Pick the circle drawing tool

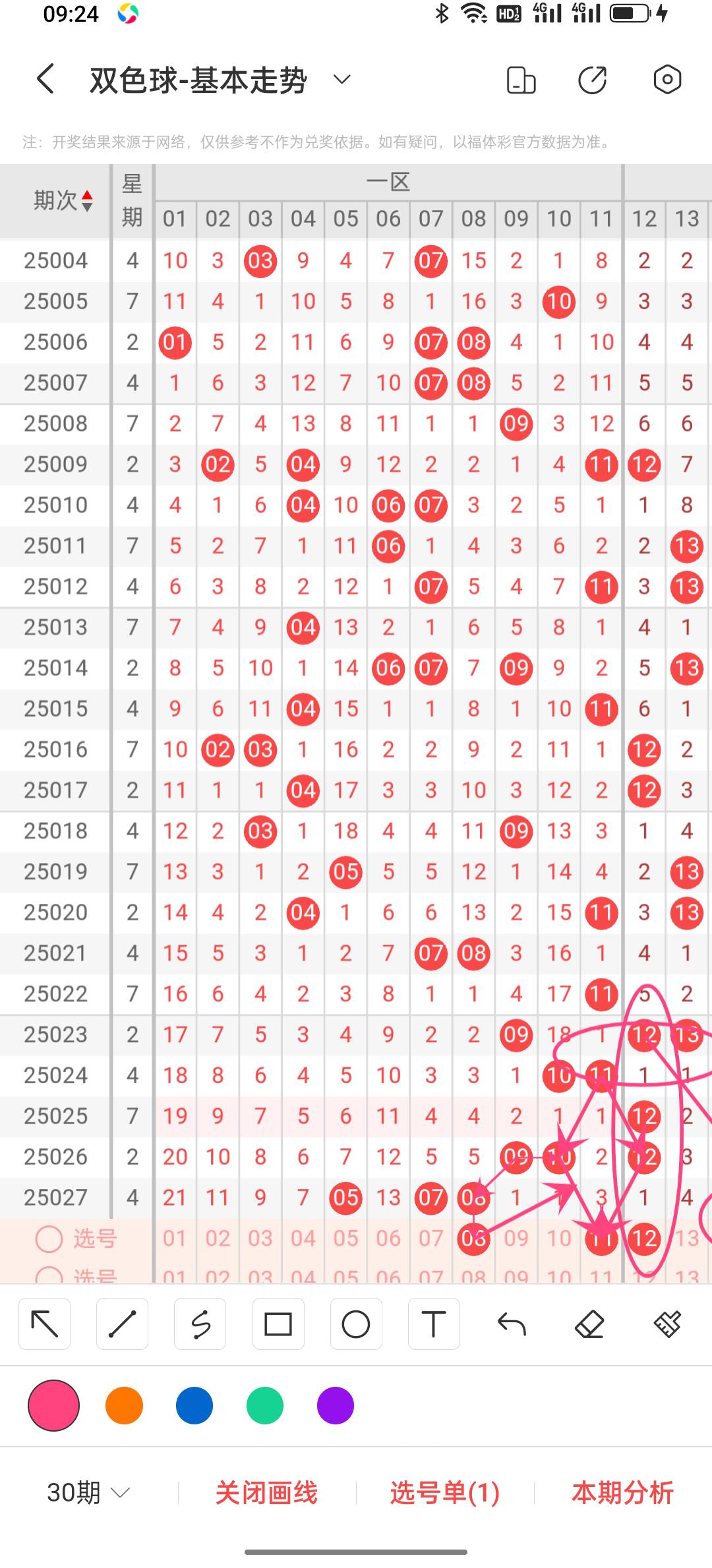(356, 1324)
